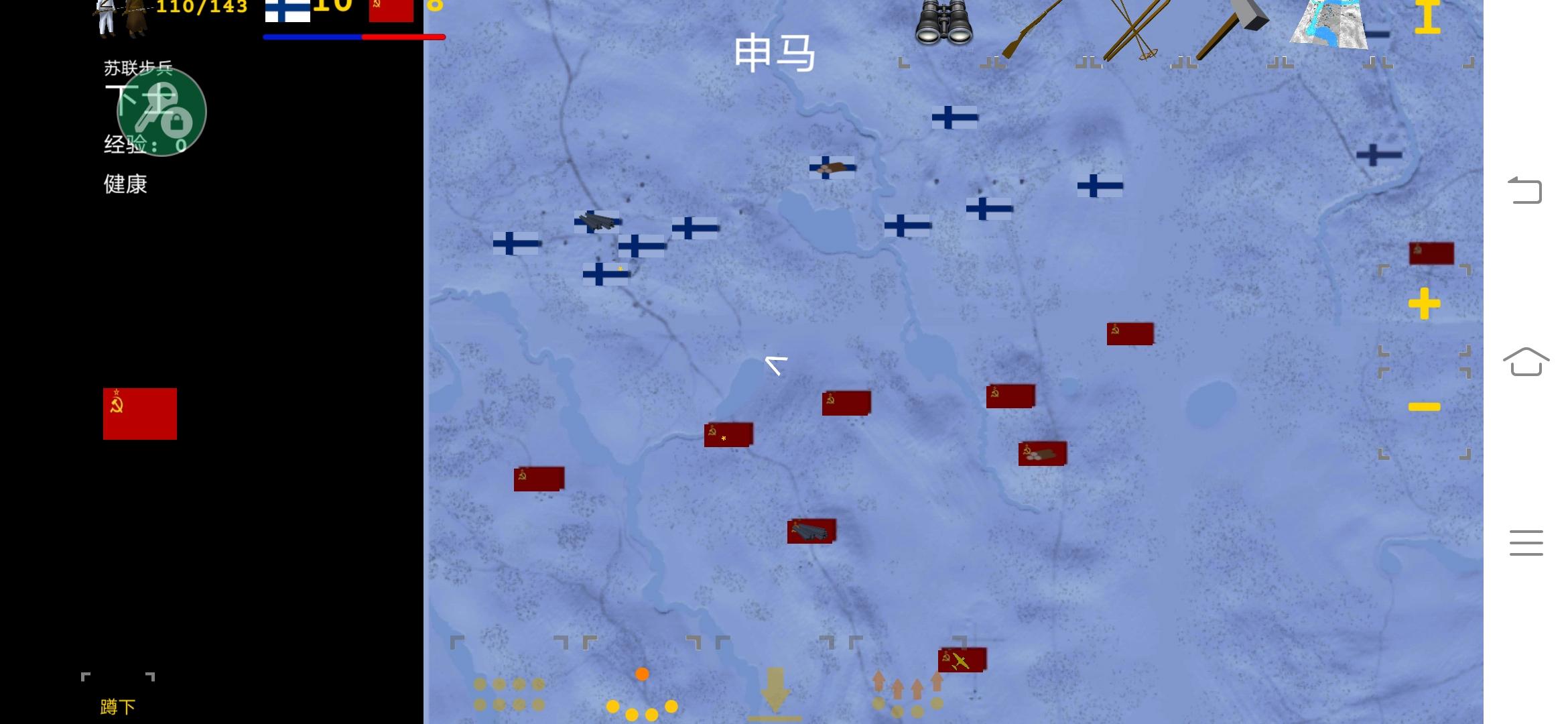Select the Soviet flag with log supplies
This screenshot has height=724, width=1568.
[x=1043, y=453]
